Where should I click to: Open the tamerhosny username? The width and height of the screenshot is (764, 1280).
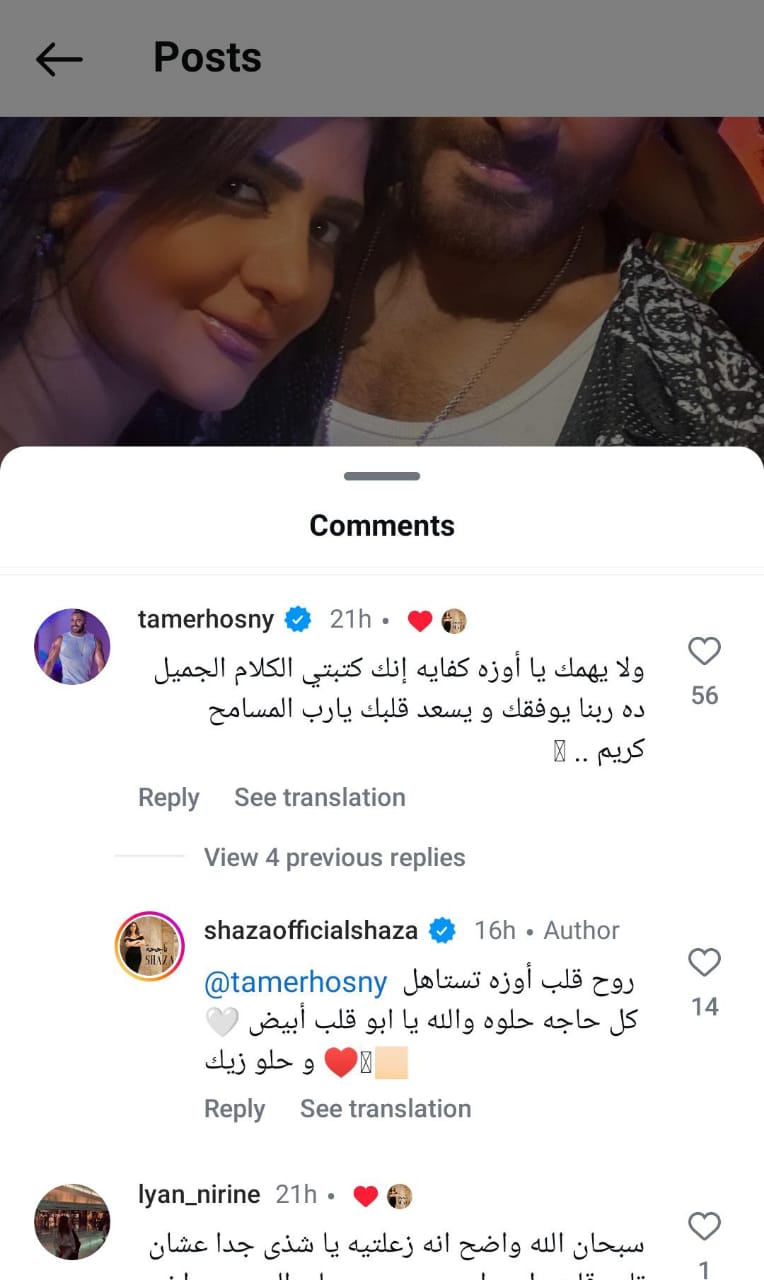click(x=205, y=619)
